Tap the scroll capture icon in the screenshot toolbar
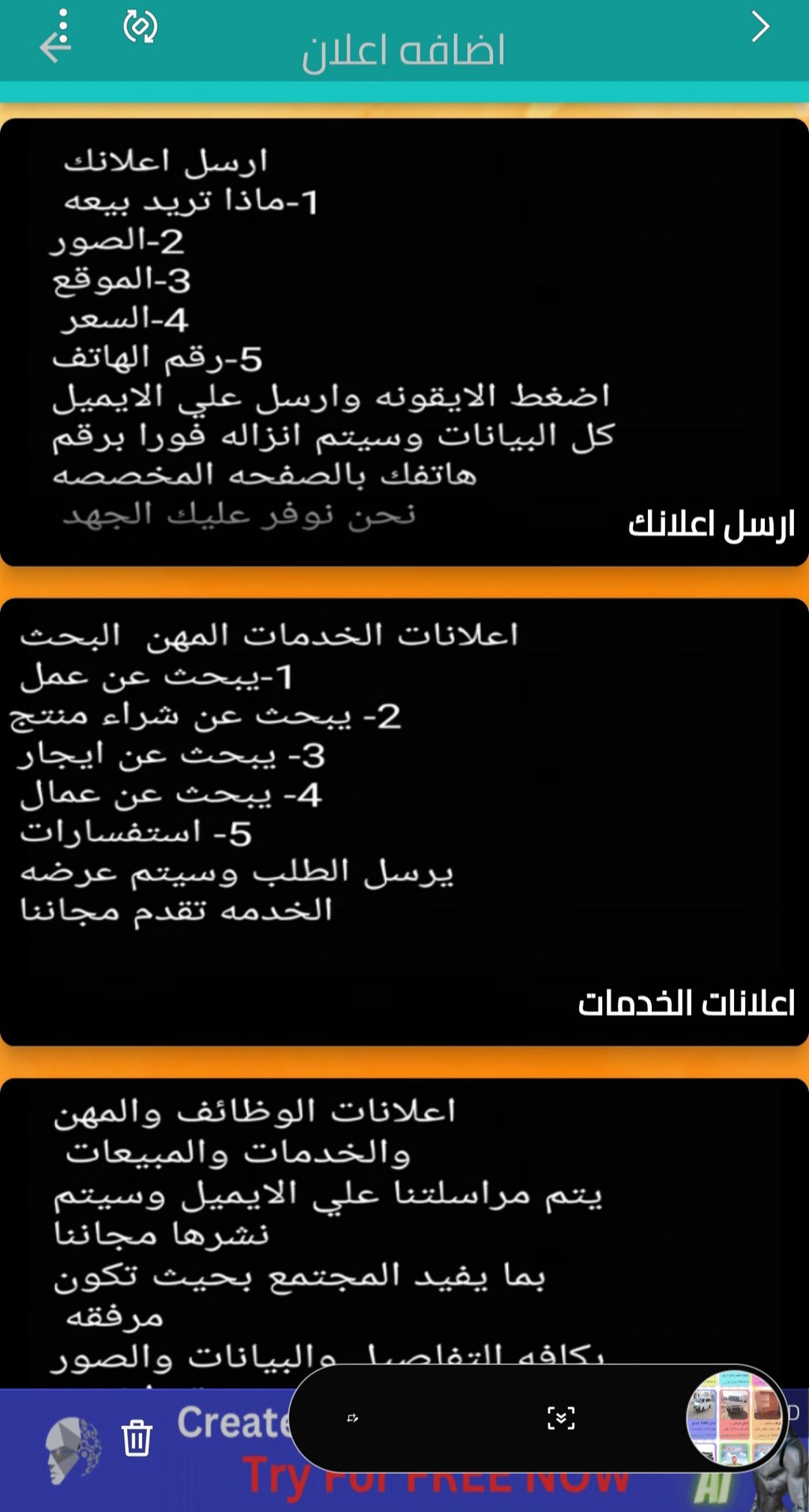The height and width of the screenshot is (1512, 809). pos(561,1418)
